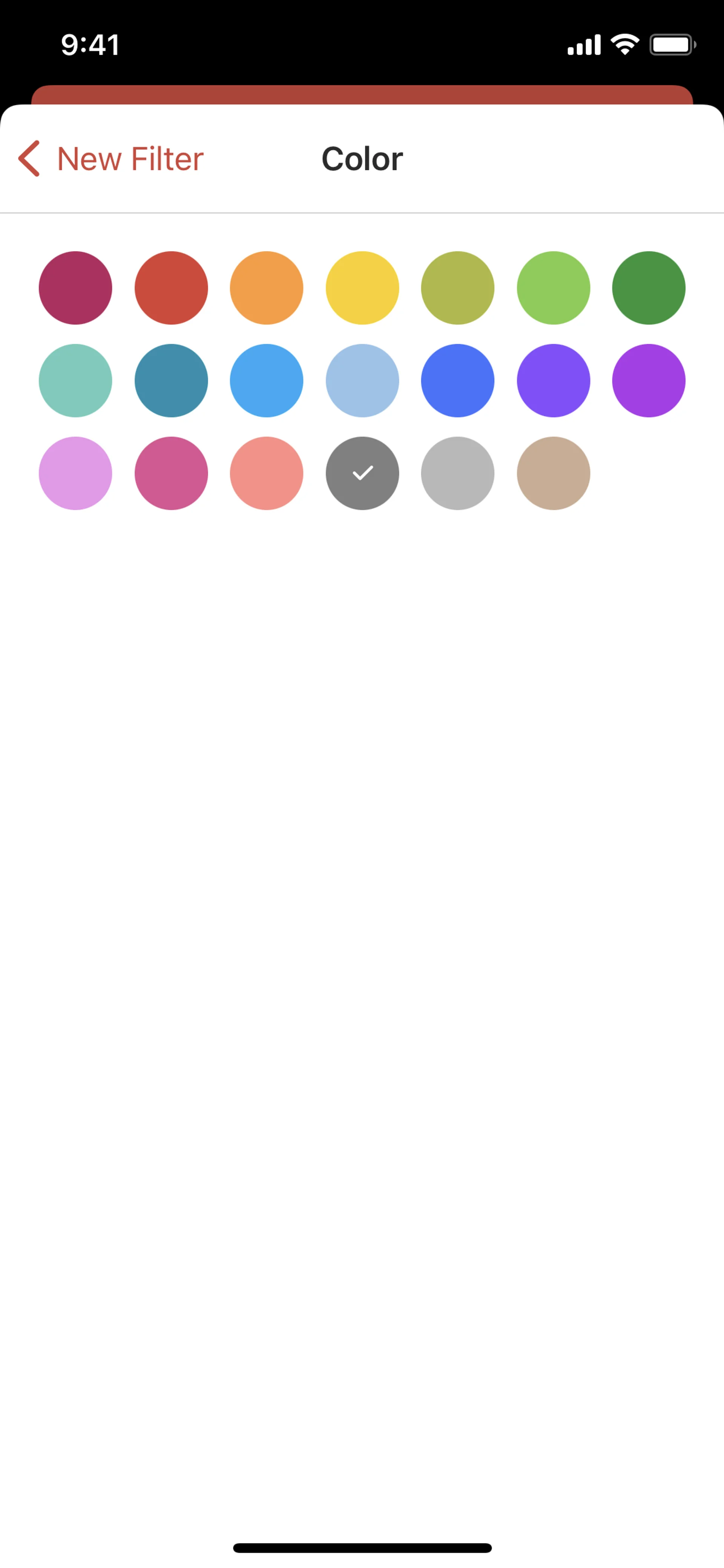Image resolution: width=724 pixels, height=1568 pixels.
Task: Choose the bright purple swatch
Action: click(649, 381)
